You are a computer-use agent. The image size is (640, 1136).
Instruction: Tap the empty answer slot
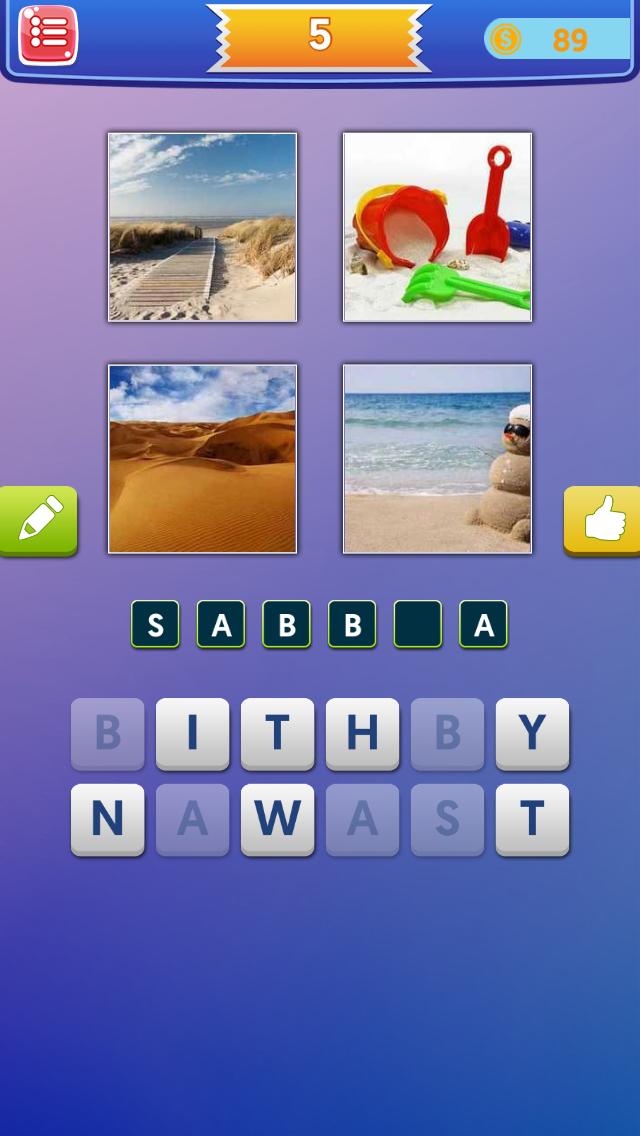[418, 625]
